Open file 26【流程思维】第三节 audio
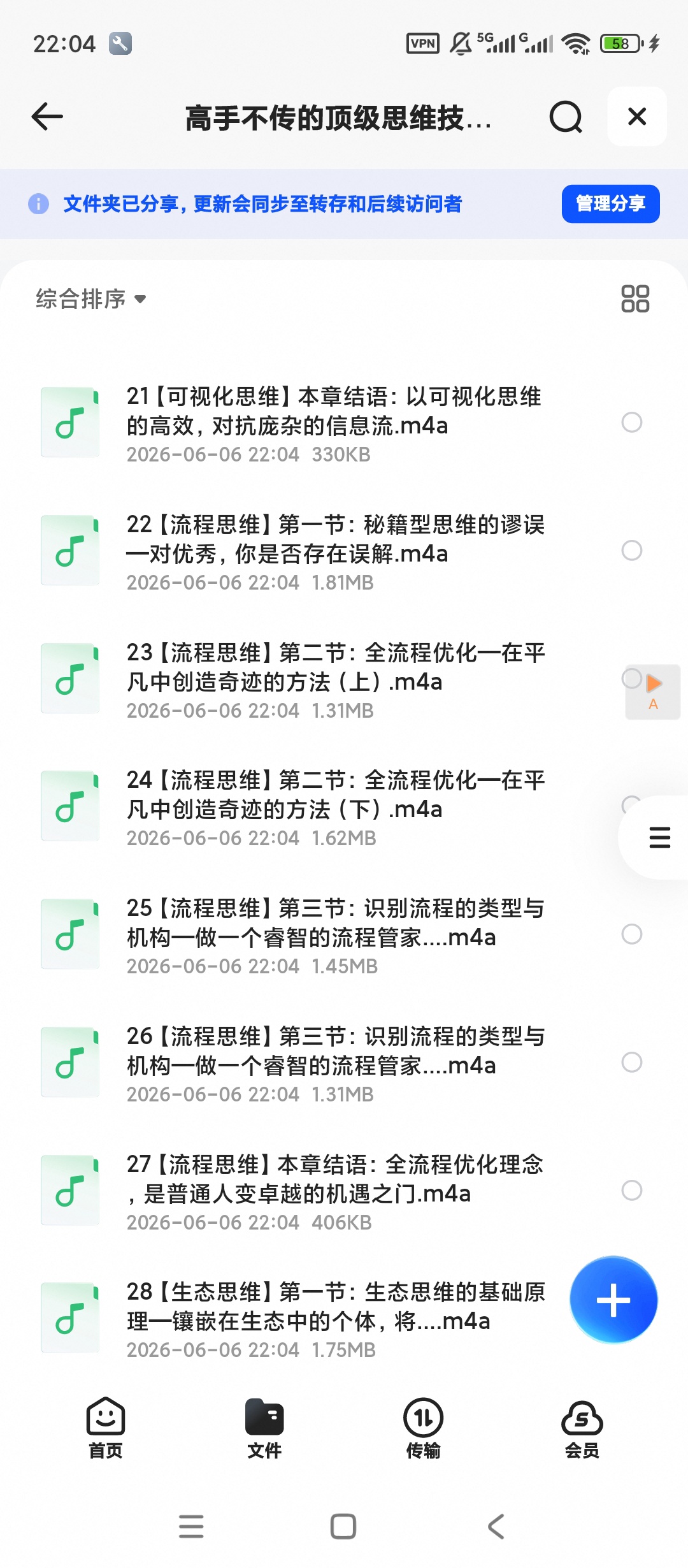 [x=334, y=1063]
